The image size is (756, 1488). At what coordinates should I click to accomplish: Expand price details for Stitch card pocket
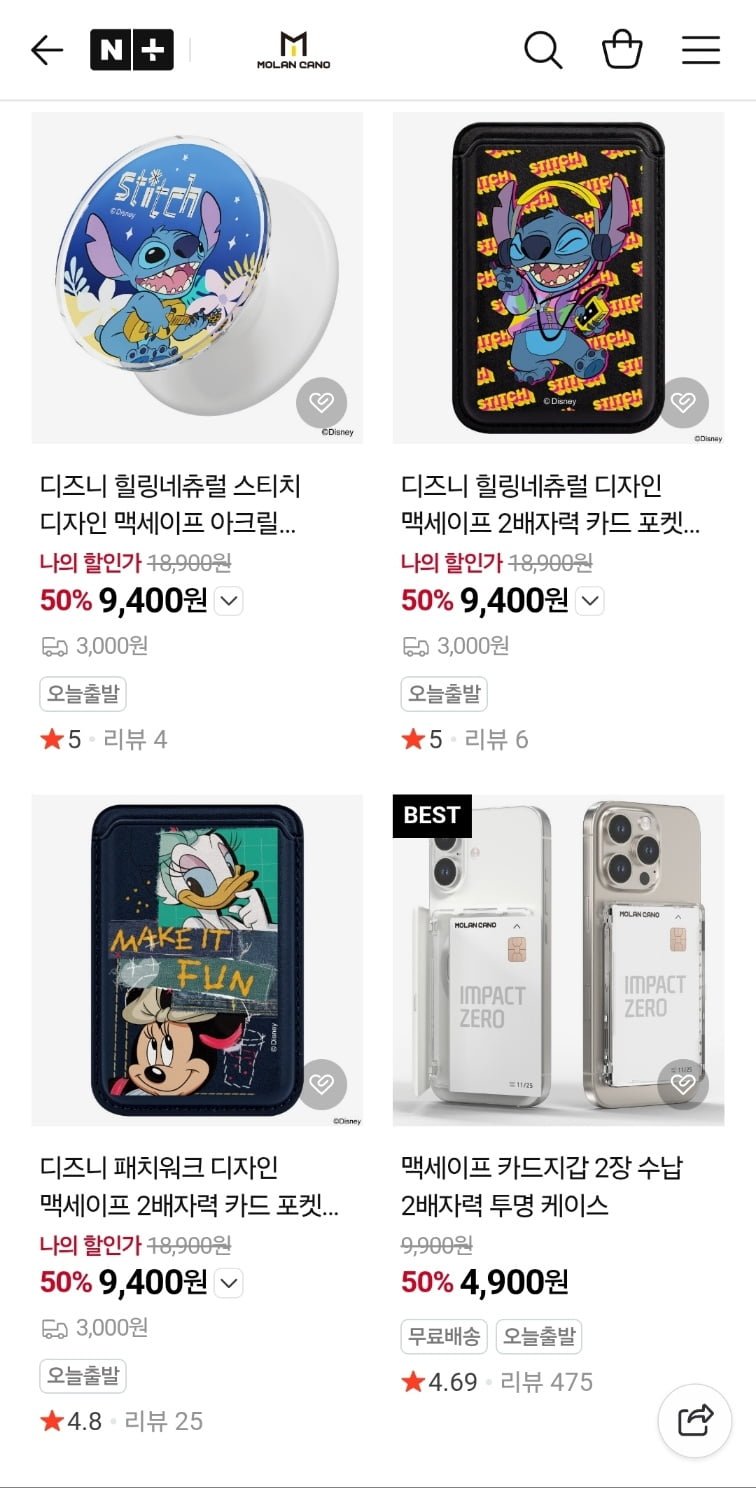coord(590,601)
